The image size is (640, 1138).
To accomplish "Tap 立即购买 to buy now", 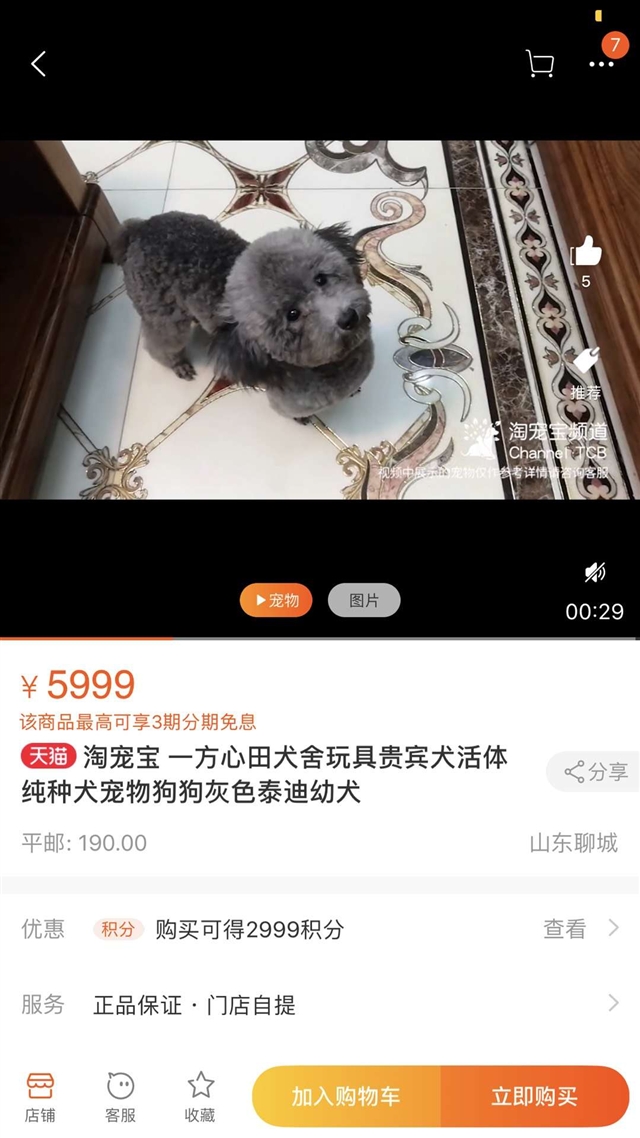I will 535,1096.
